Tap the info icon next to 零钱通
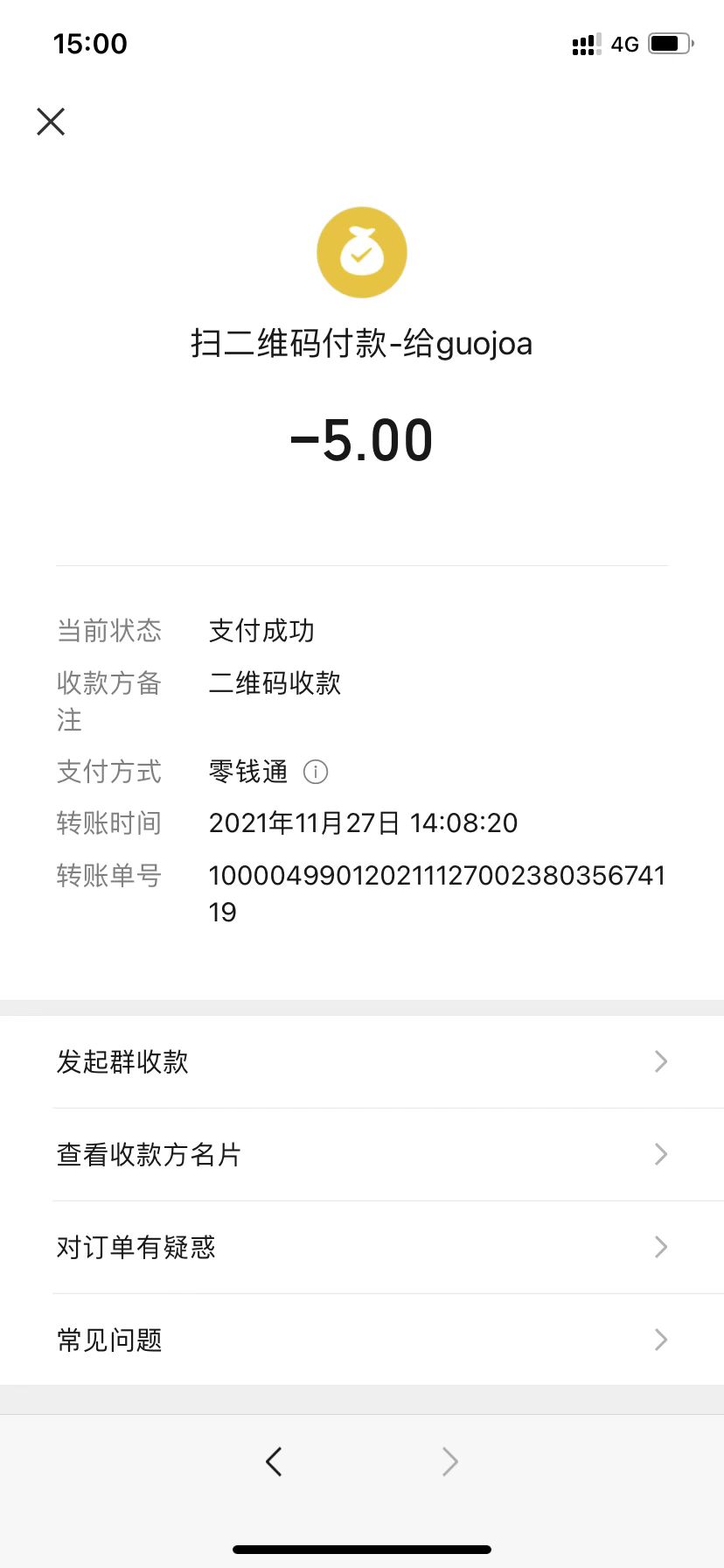 click(x=315, y=772)
